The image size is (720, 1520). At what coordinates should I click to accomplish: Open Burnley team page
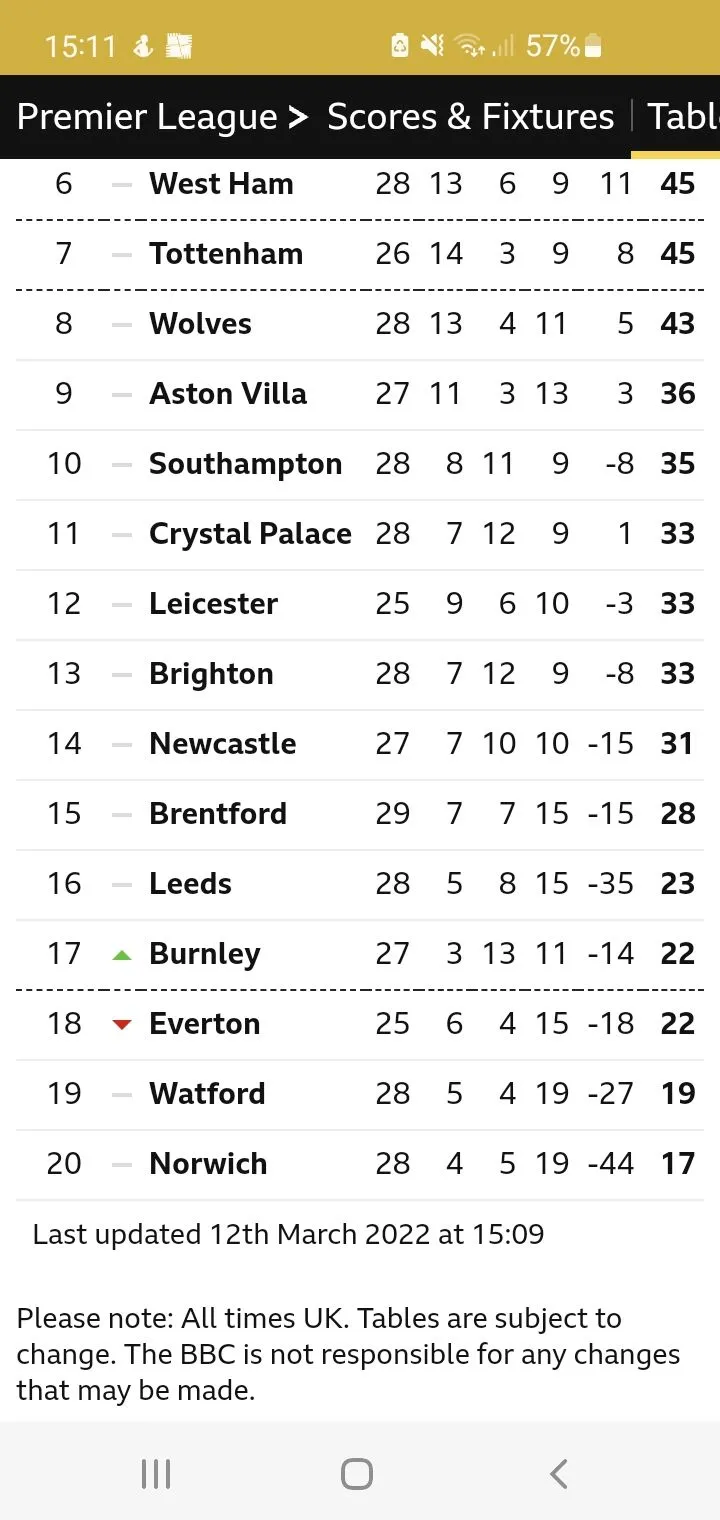(204, 954)
